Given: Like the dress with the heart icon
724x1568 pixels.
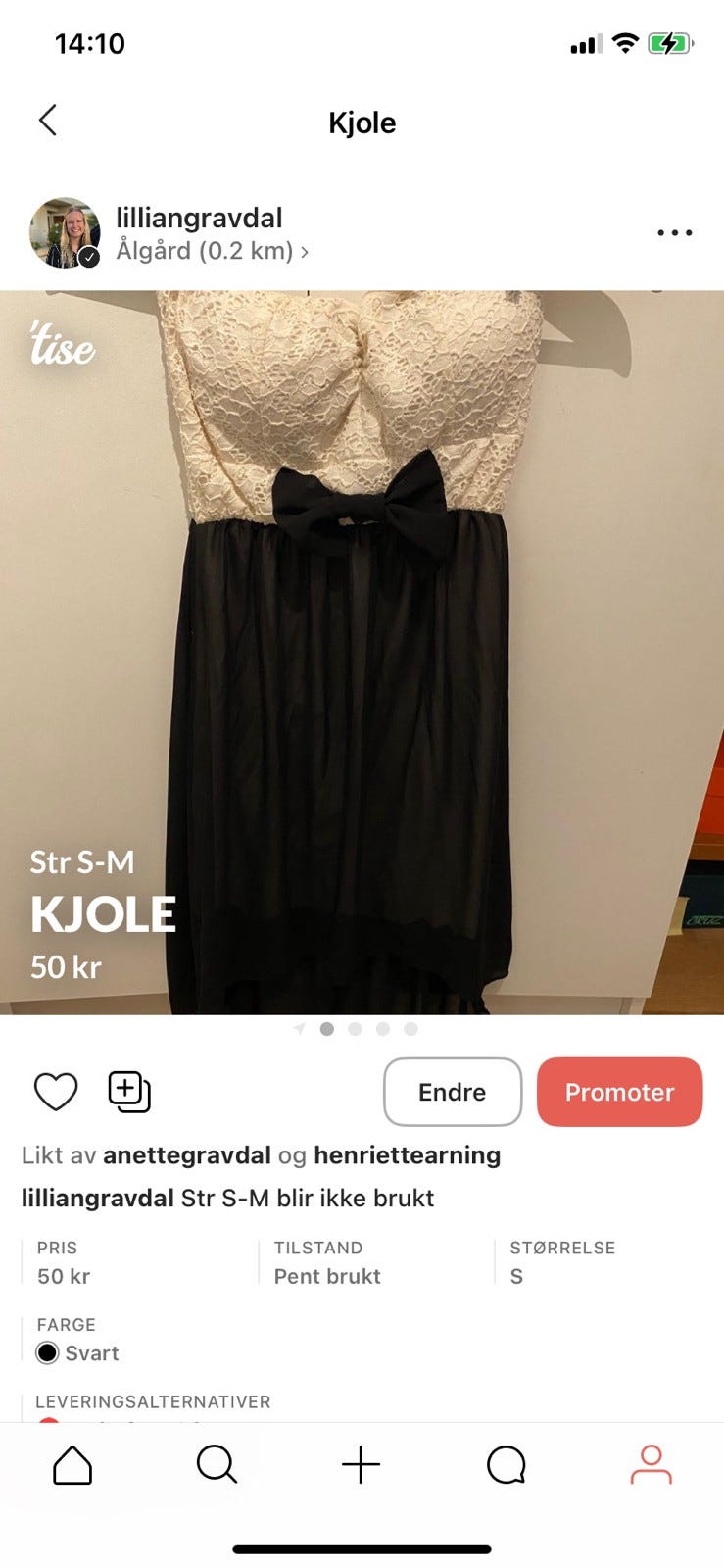Looking at the screenshot, I should coord(55,1091).
